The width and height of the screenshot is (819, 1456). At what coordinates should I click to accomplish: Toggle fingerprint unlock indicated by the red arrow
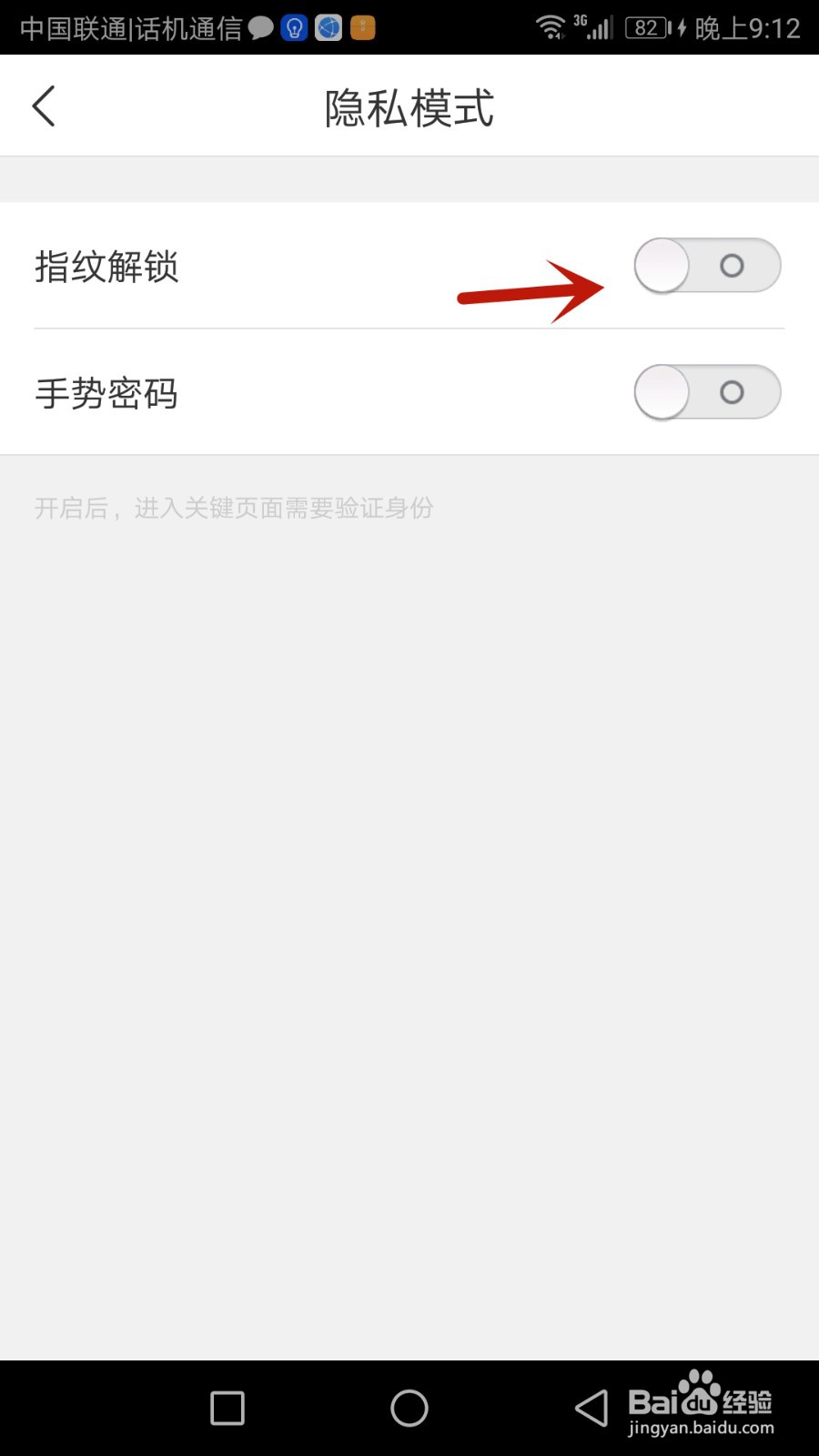(707, 266)
